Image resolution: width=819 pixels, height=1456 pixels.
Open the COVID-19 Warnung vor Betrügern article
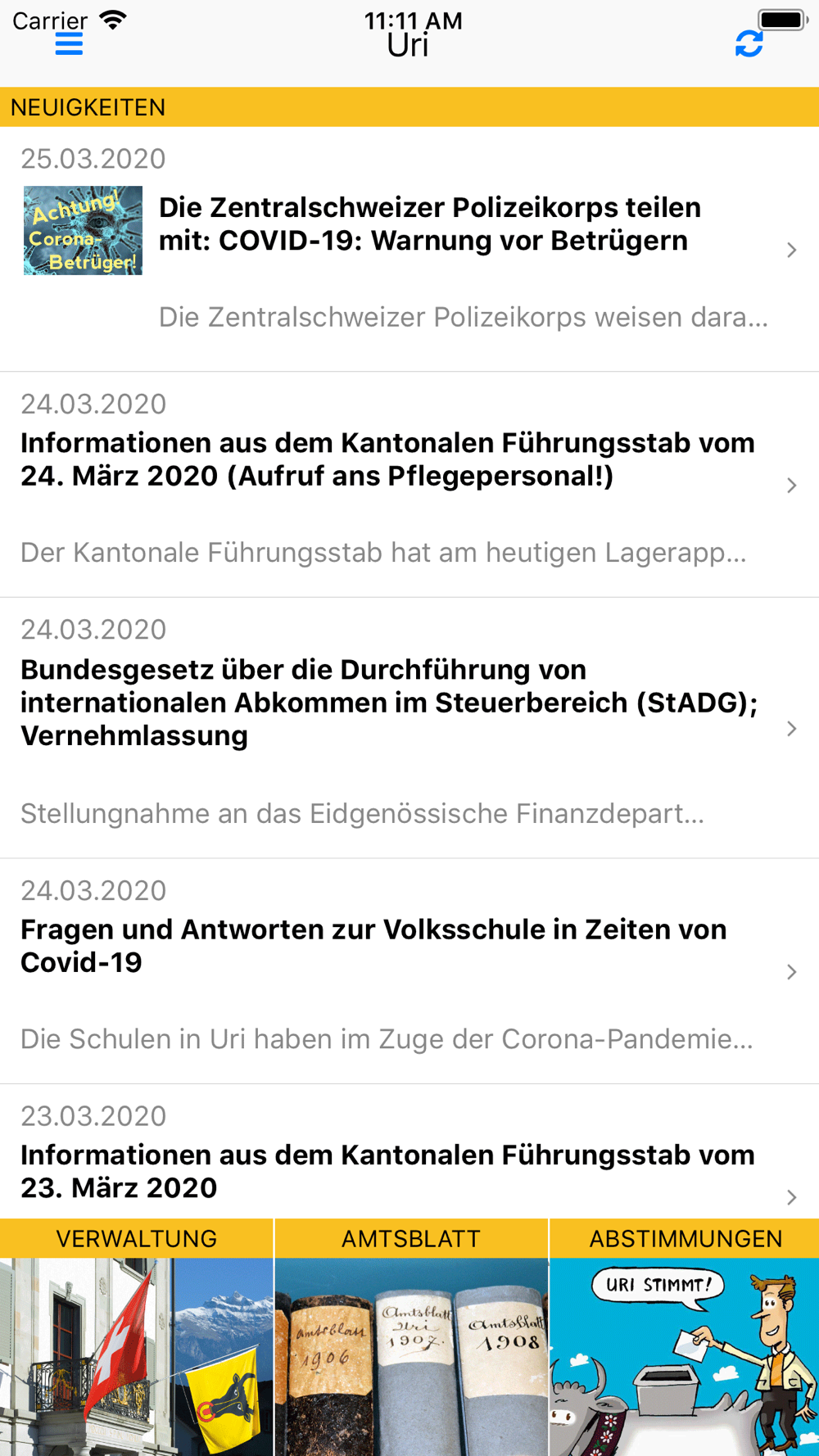409,249
